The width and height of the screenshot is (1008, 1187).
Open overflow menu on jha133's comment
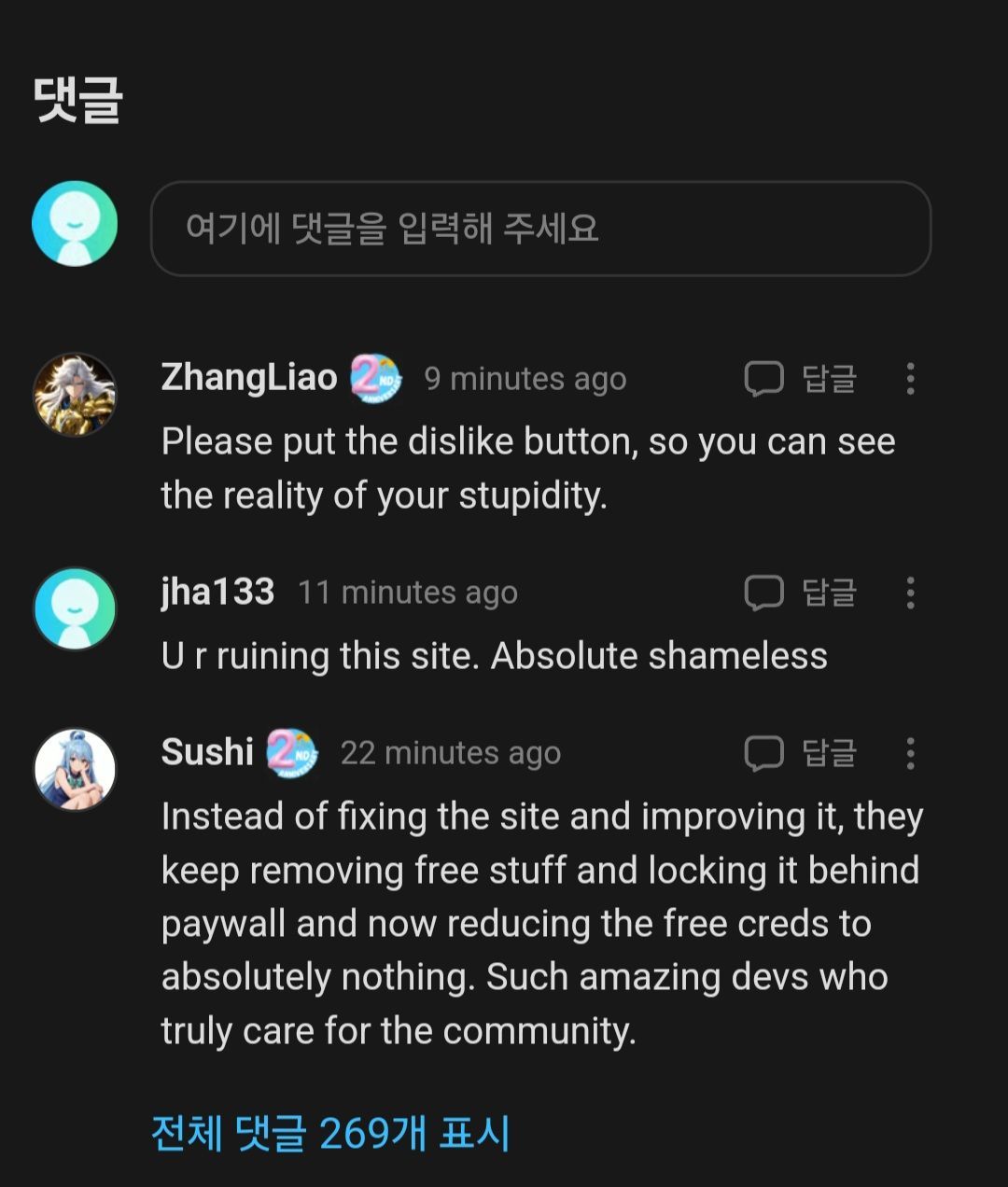tap(910, 593)
